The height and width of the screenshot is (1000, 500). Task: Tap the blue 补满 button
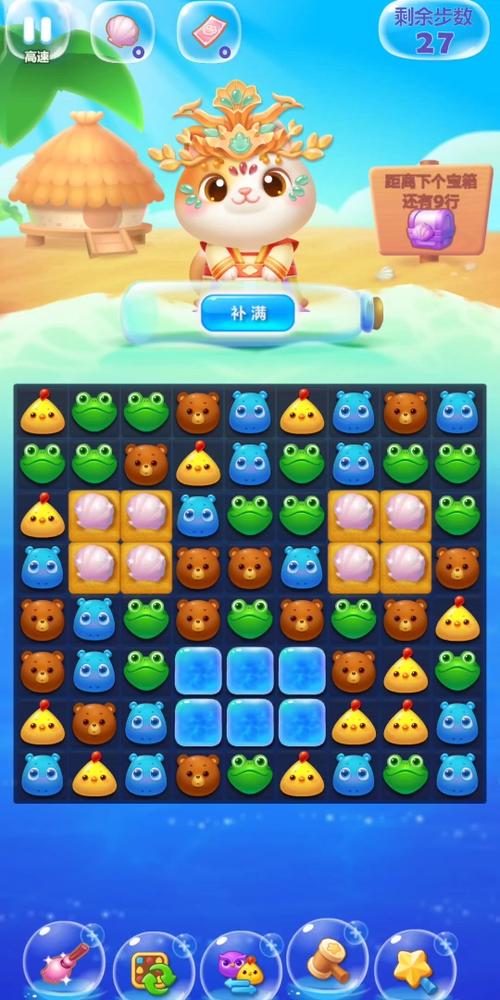(247, 313)
